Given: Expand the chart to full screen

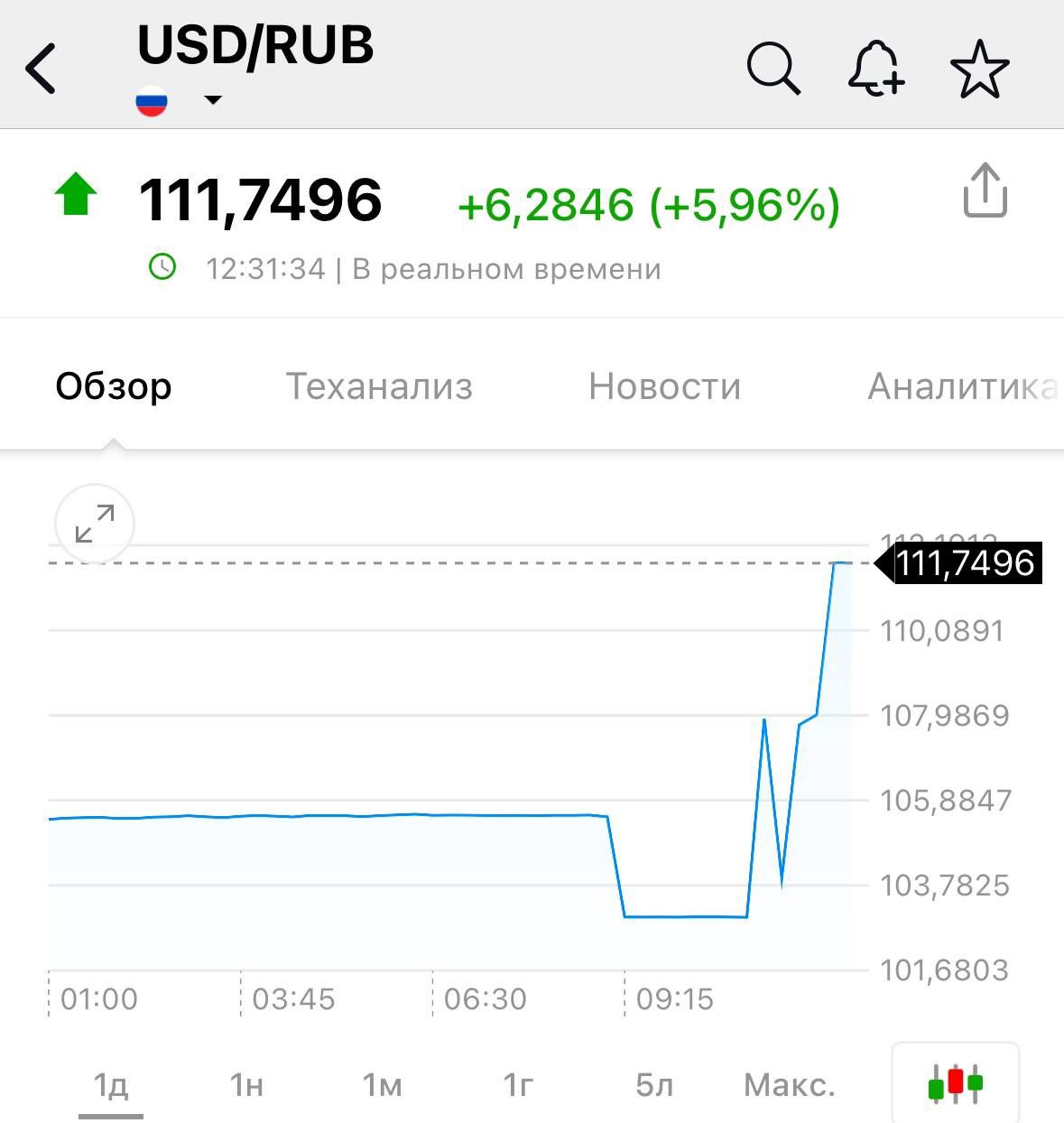Looking at the screenshot, I should [x=95, y=524].
